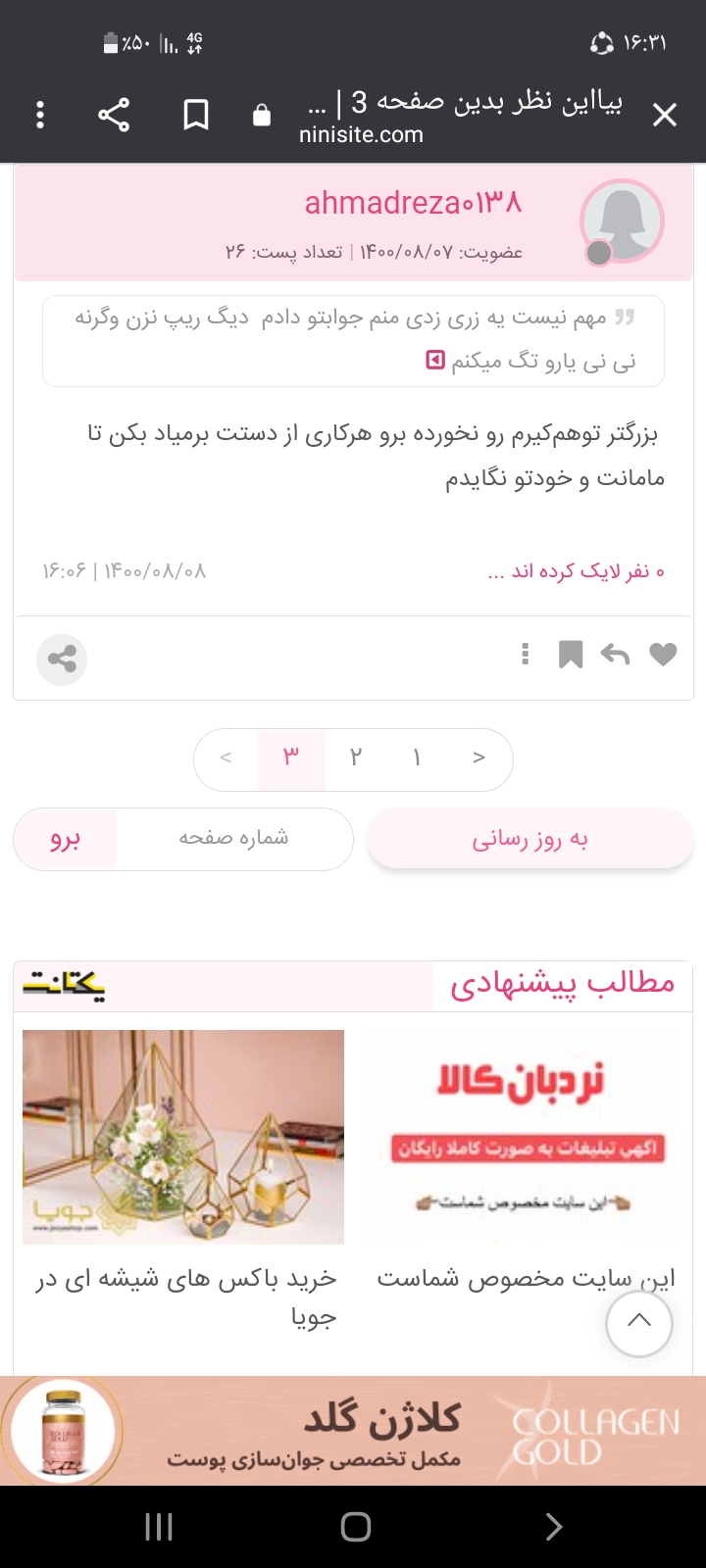Go to page 2 of the thread

click(356, 758)
